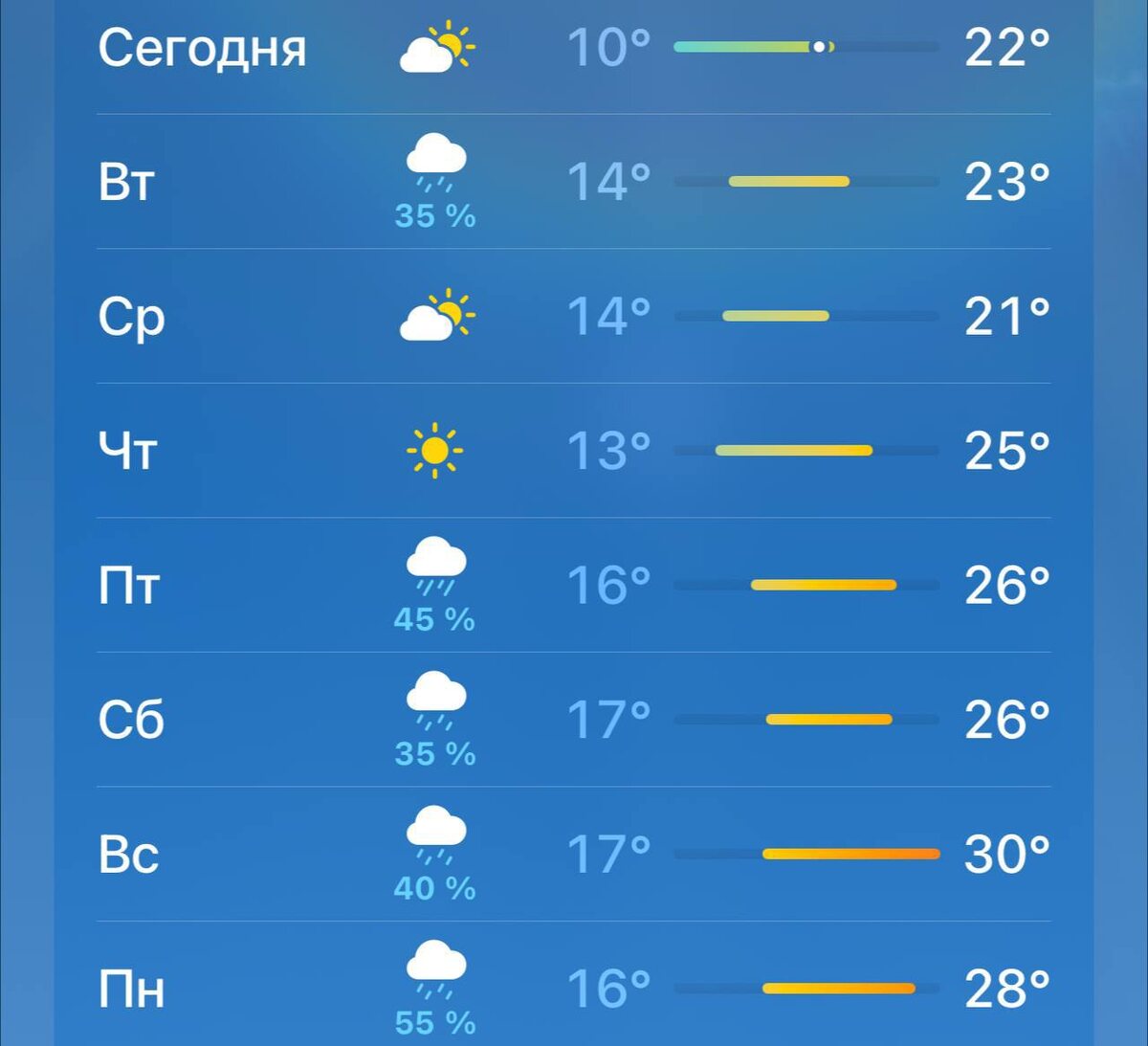The width and height of the screenshot is (1148, 1046).
Task: Select the Ср partly cloudy day row
Action: pyautogui.click(x=574, y=316)
